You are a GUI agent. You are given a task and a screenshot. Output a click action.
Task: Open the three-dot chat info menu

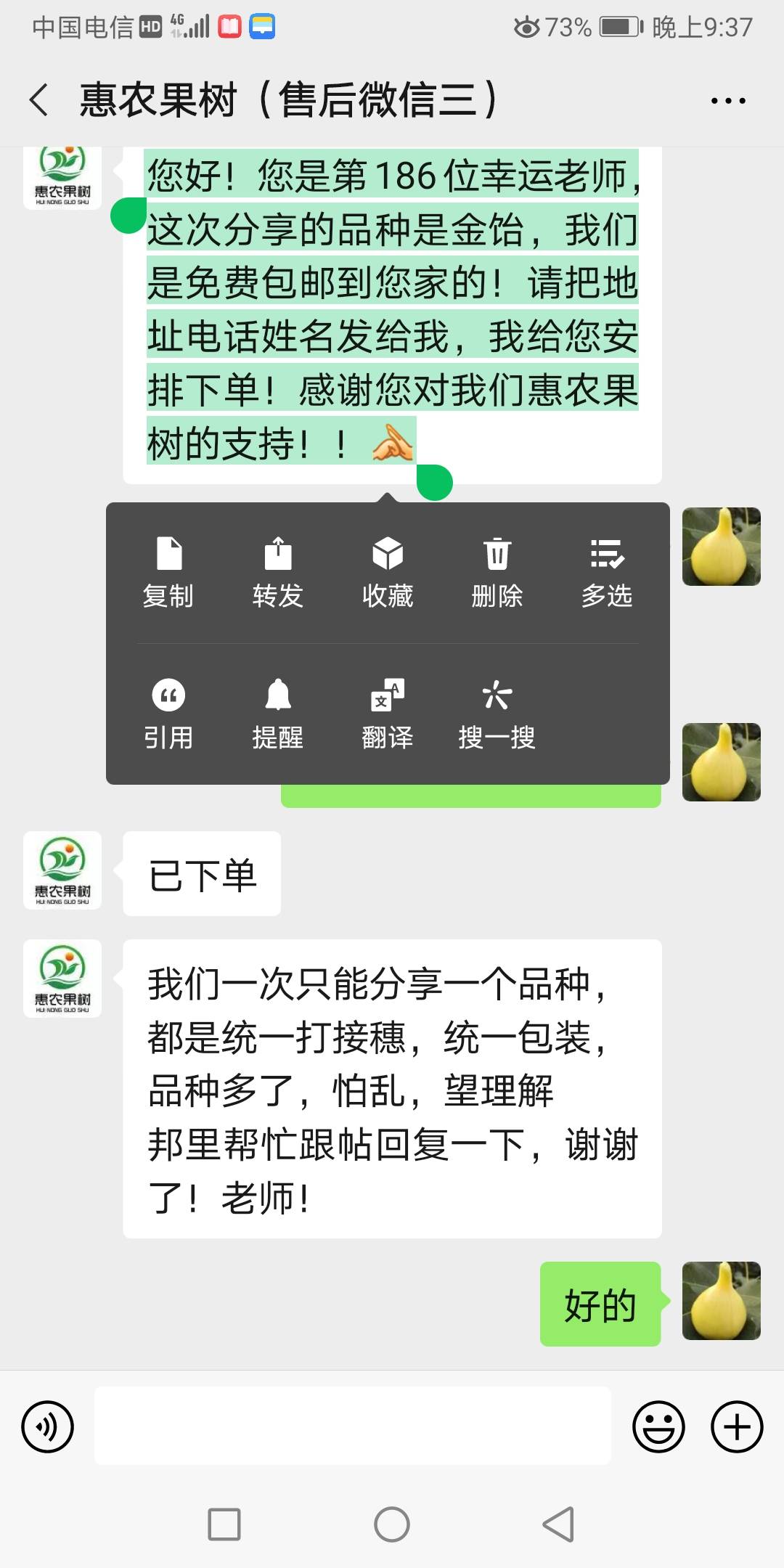click(728, 101)
